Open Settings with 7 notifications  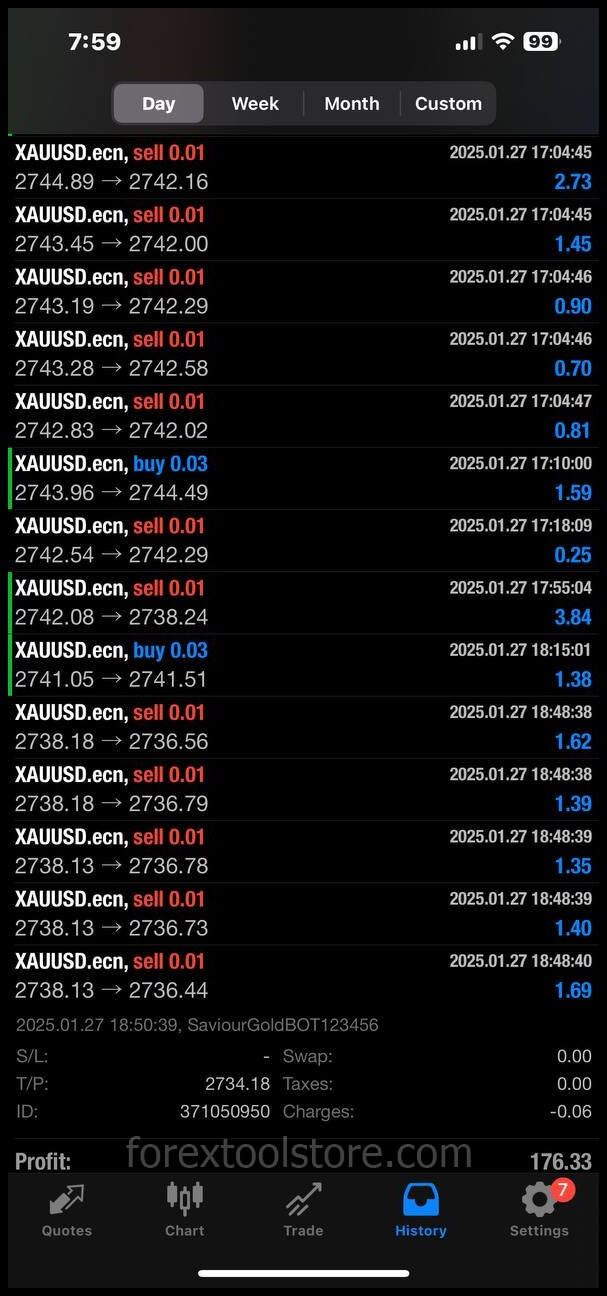(x=539, y=1211)
